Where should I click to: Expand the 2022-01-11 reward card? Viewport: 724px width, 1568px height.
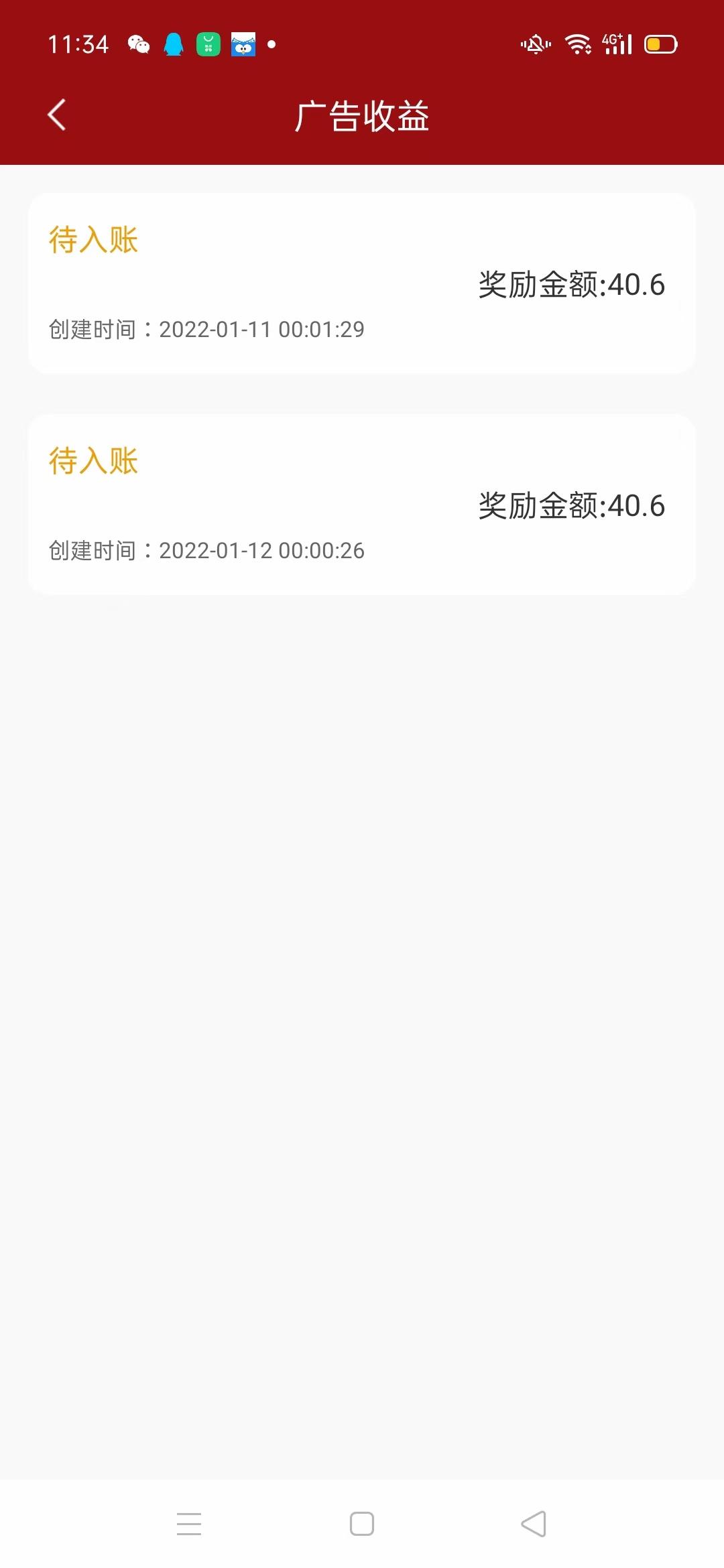(362, 284)
